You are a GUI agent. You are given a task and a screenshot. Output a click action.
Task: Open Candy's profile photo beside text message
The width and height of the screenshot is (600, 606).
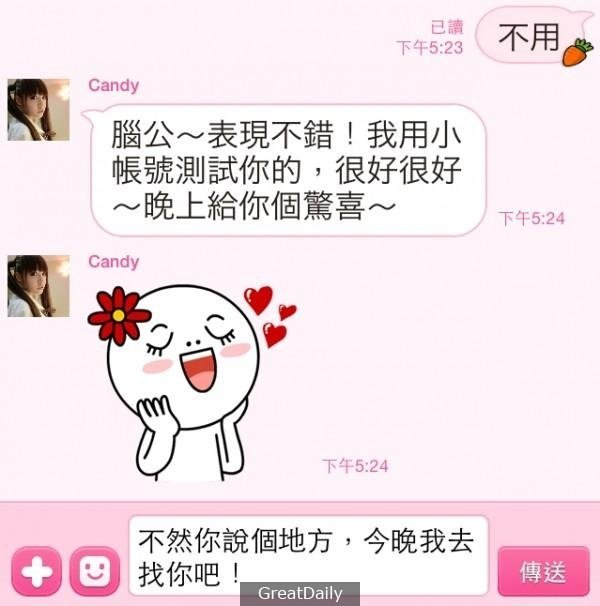click(39, 109)
